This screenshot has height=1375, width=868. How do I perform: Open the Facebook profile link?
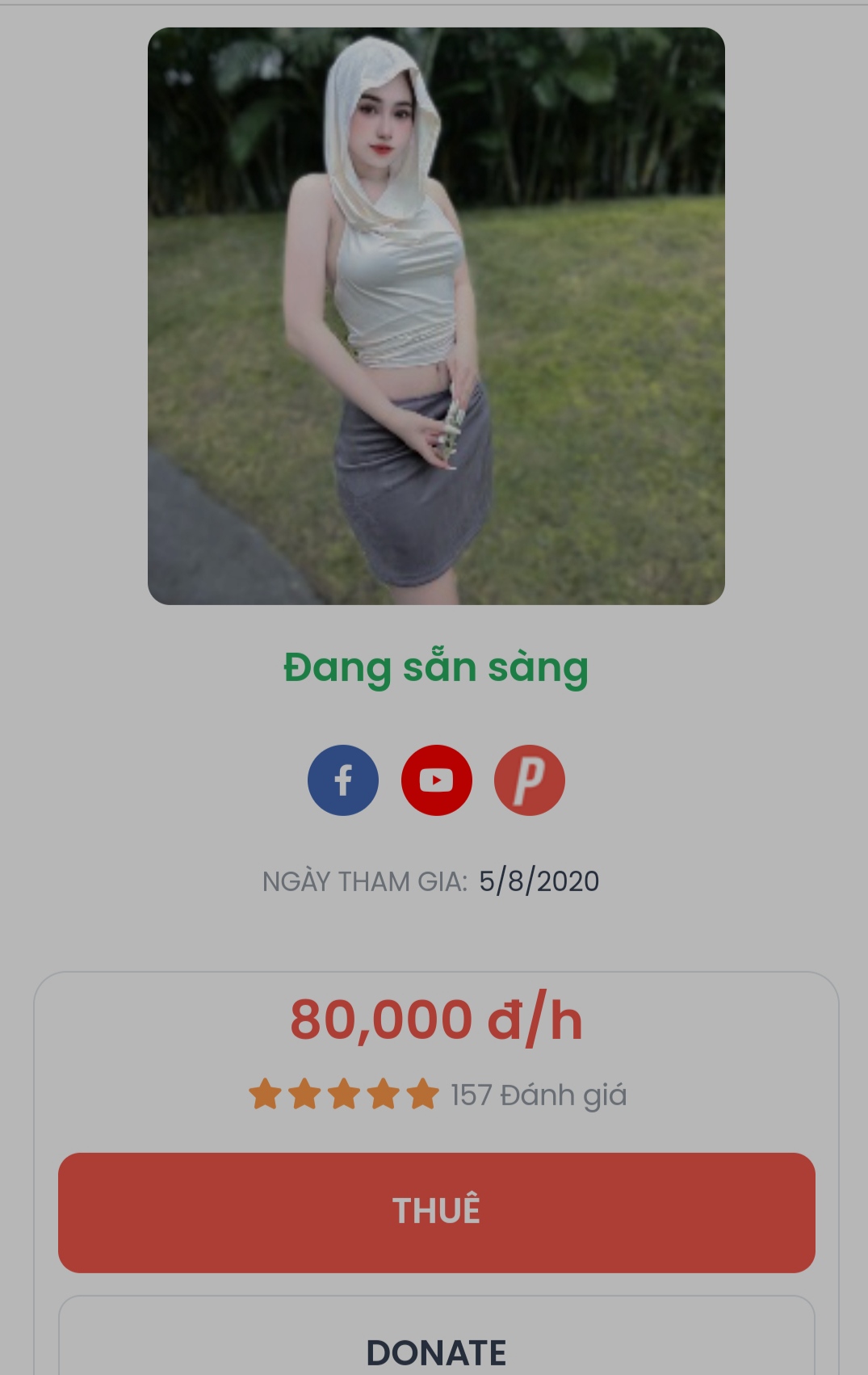coord(343,780)
